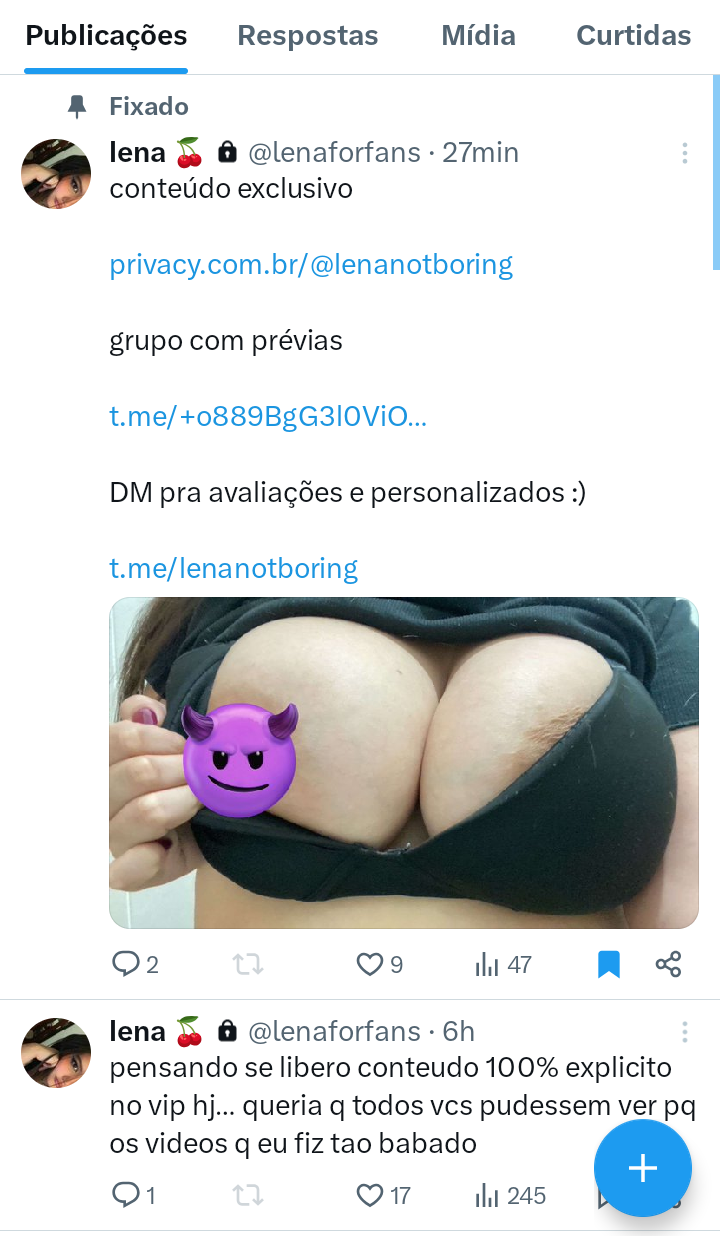Switch to the Mídia tab
This screenshot has width=720, height=1236.
point(478,37)
